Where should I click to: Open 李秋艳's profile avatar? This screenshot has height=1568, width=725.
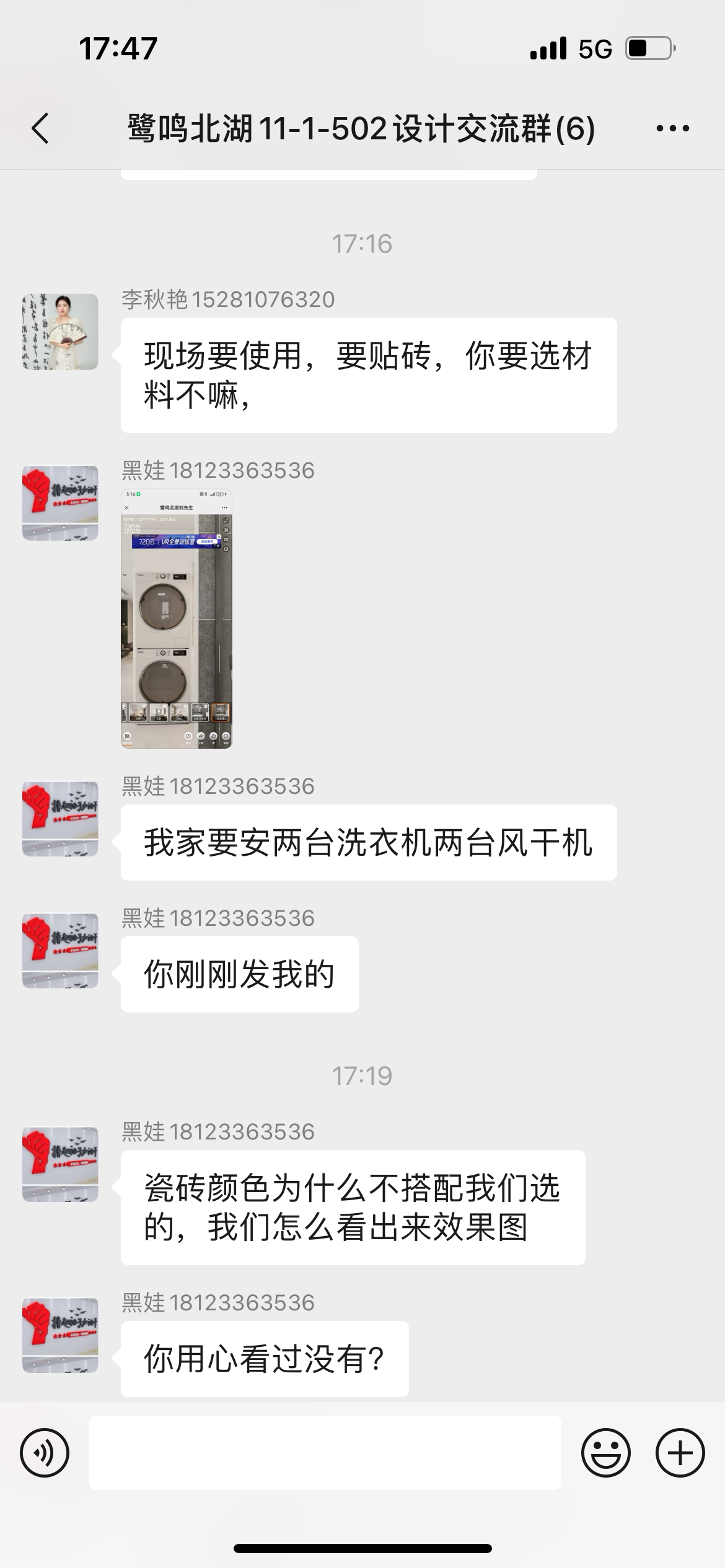(x=60, y=332)
